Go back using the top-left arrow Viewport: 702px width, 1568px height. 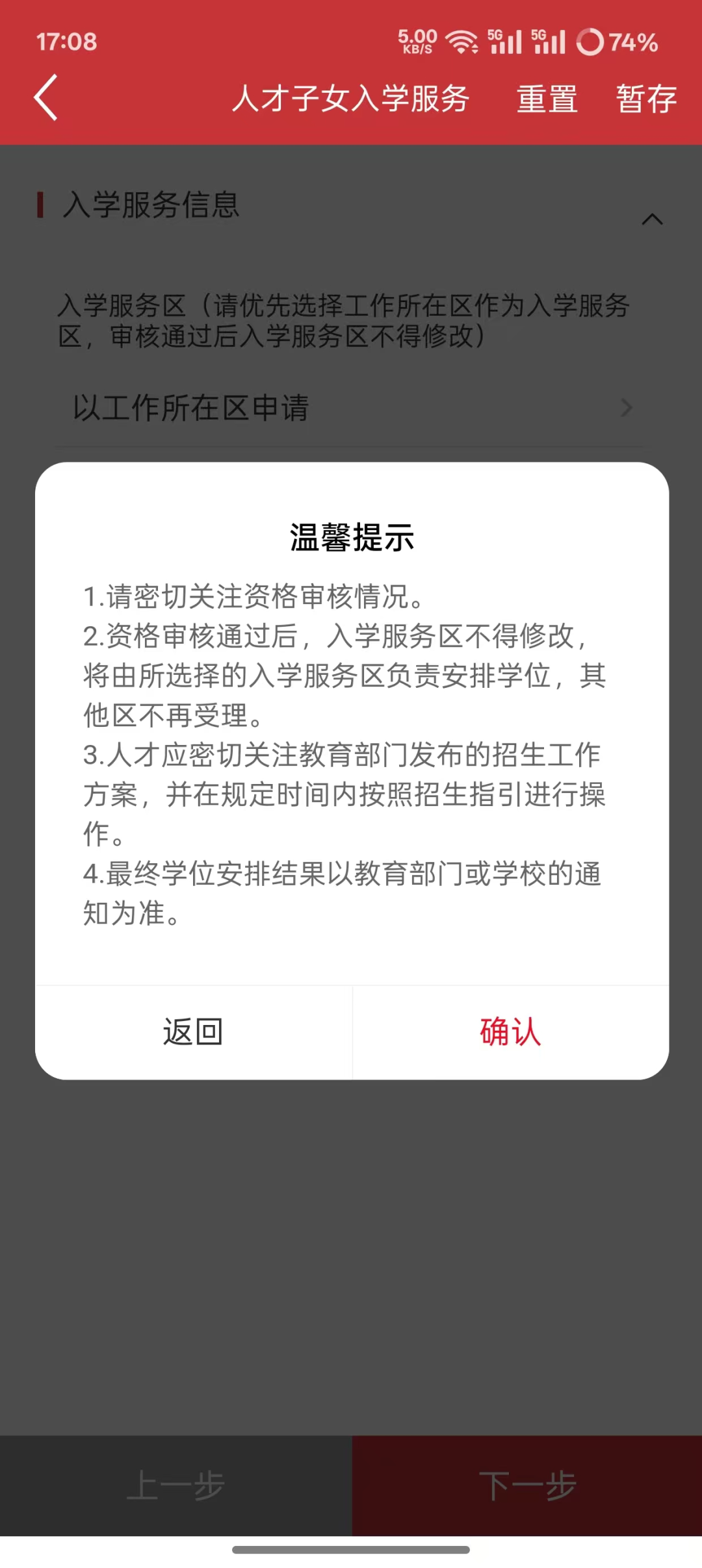(x=46, y=97)
